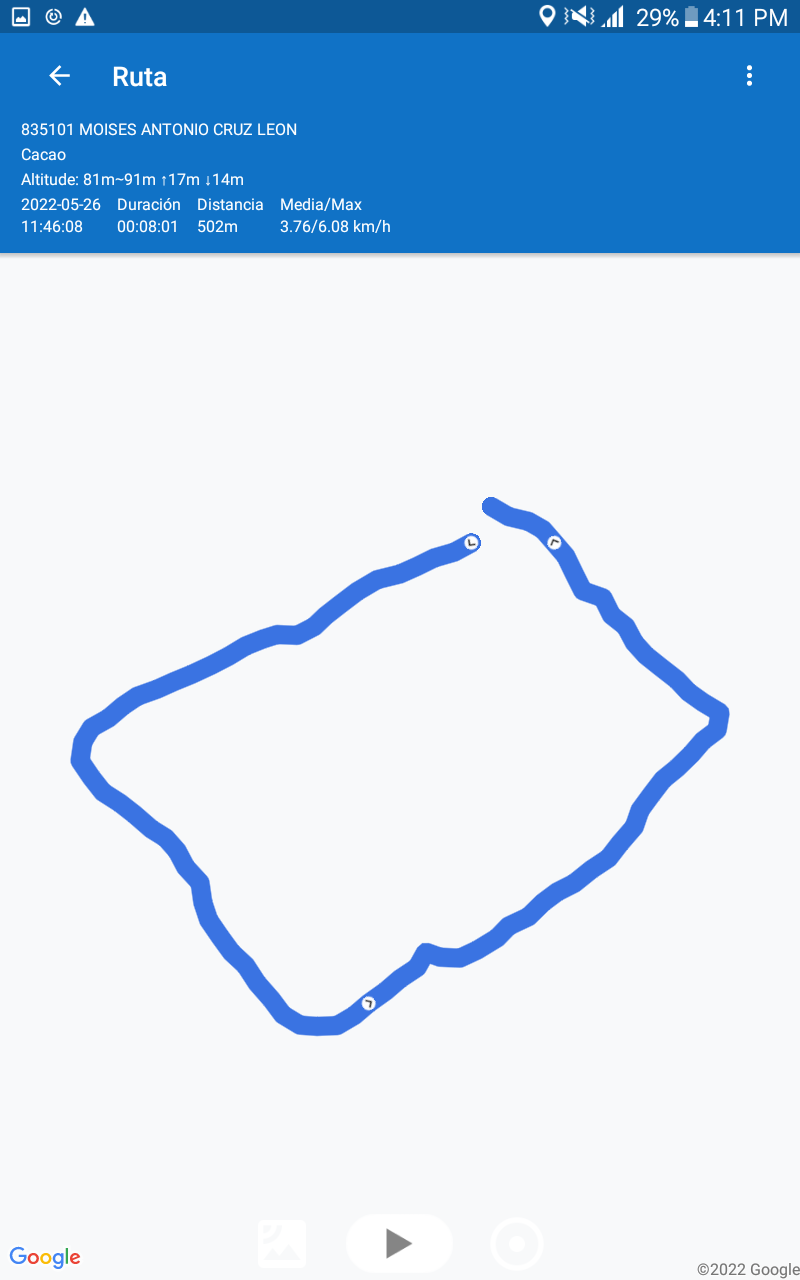Switch the map layer type

coord(282,1244)
